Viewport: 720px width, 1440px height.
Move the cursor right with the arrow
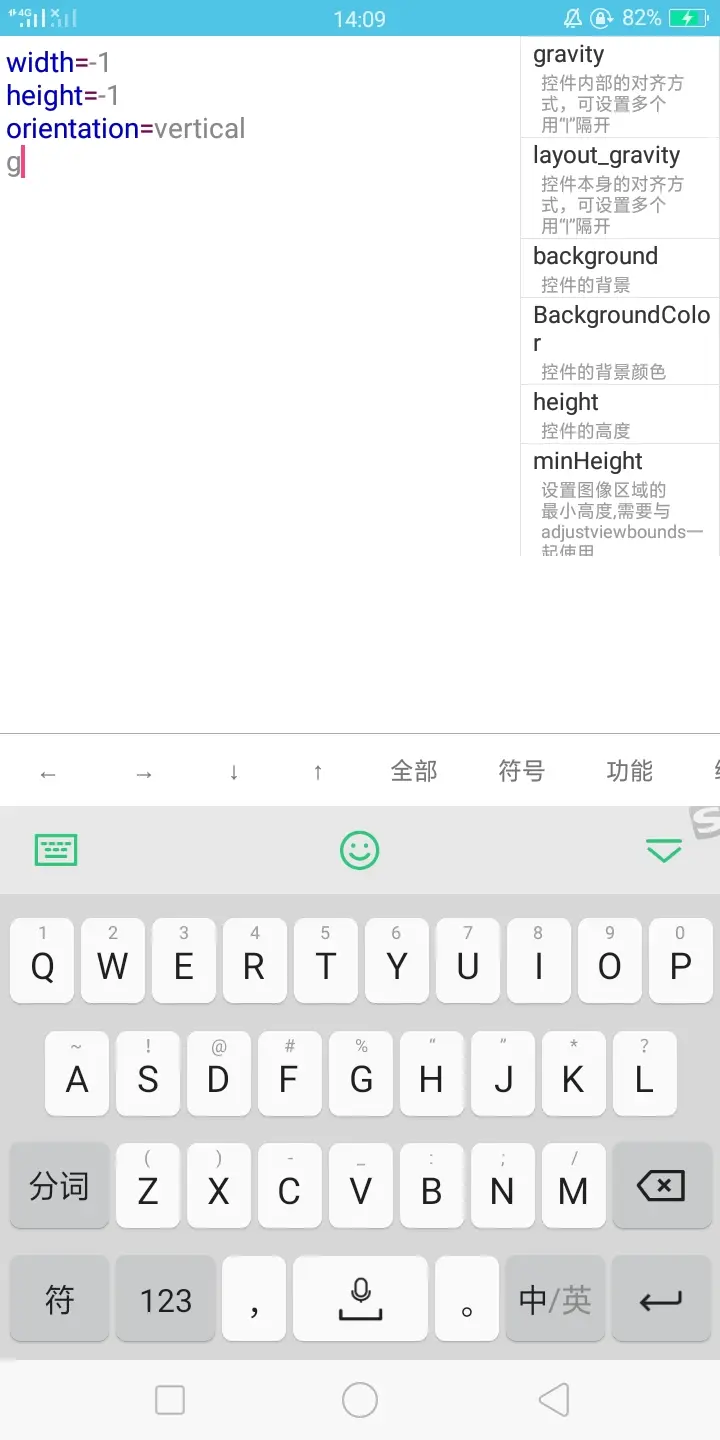pyautogui.click(x=144, y=773)
